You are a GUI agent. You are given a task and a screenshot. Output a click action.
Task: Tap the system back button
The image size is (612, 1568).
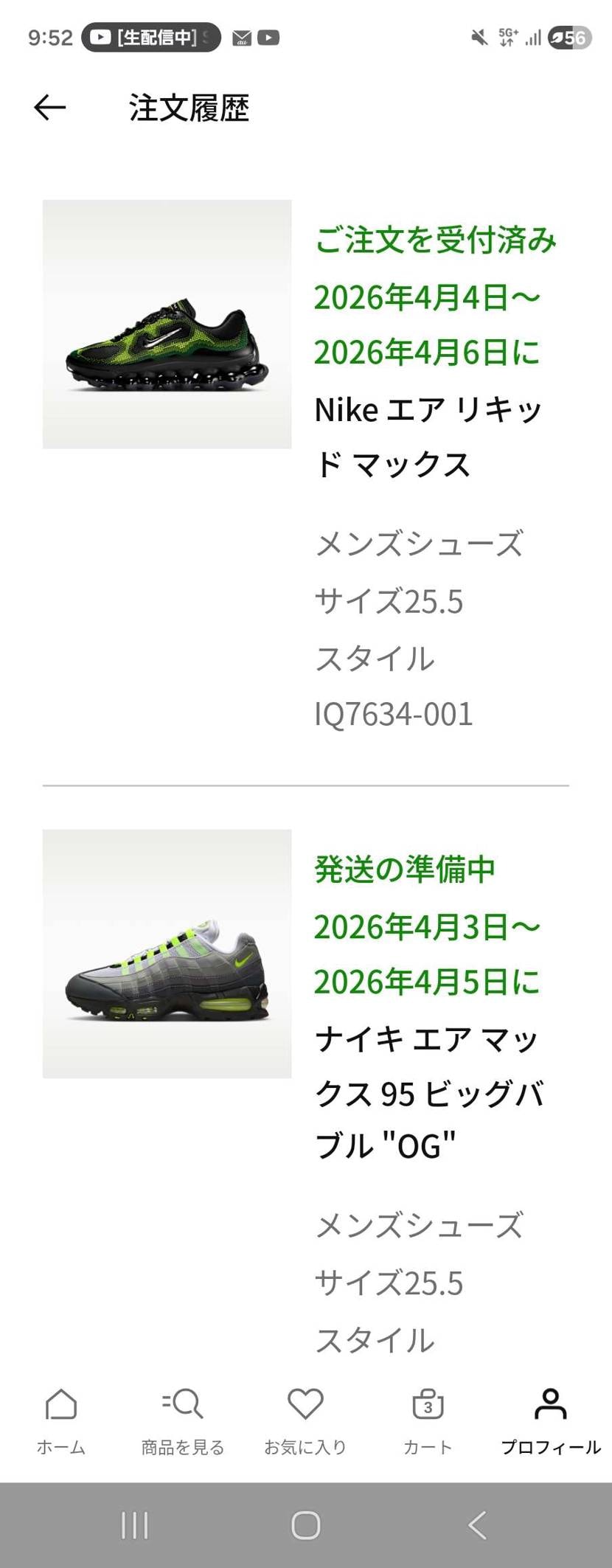point(477,1525)
